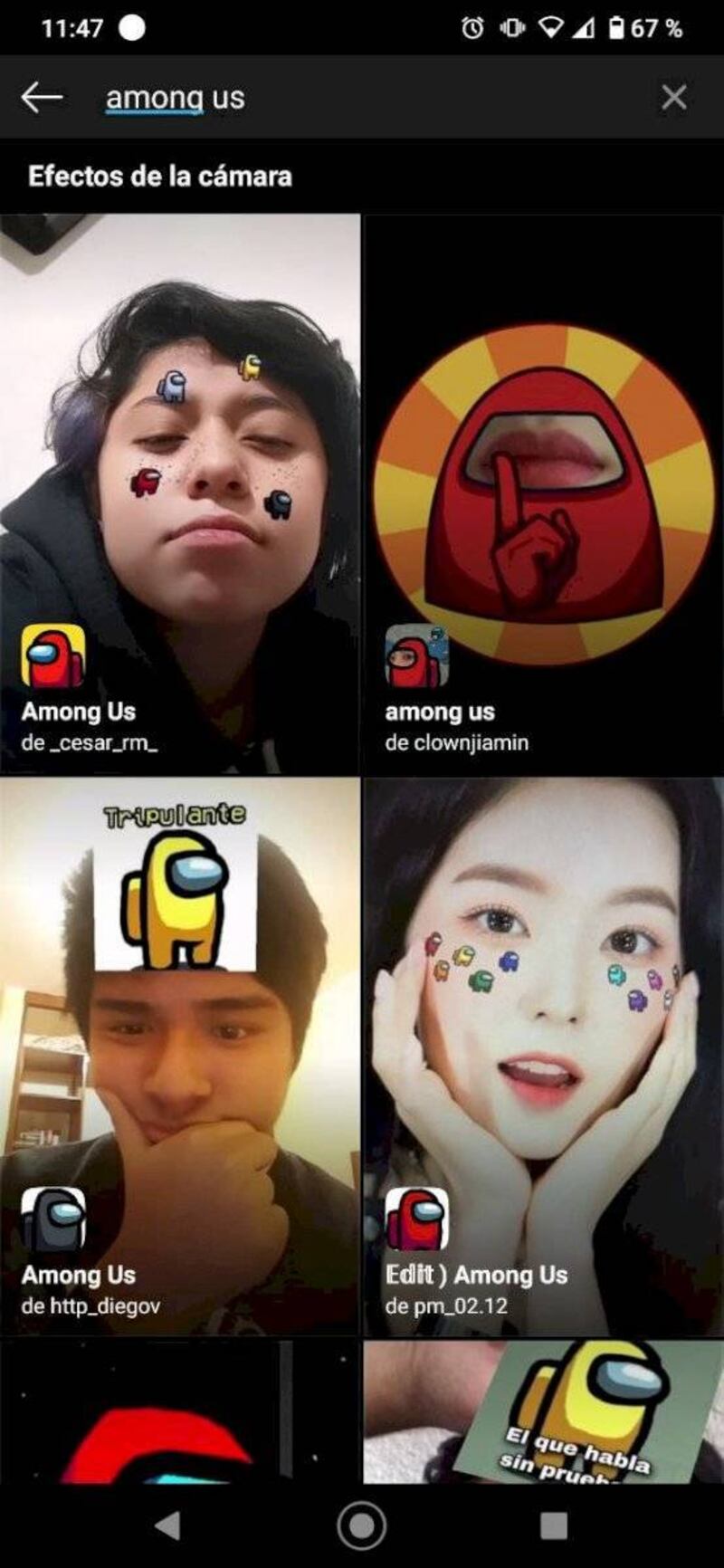The height and width of the screenshot is (1568, 724).
Task: Tap the system home button
Action: coord(361,1525)
